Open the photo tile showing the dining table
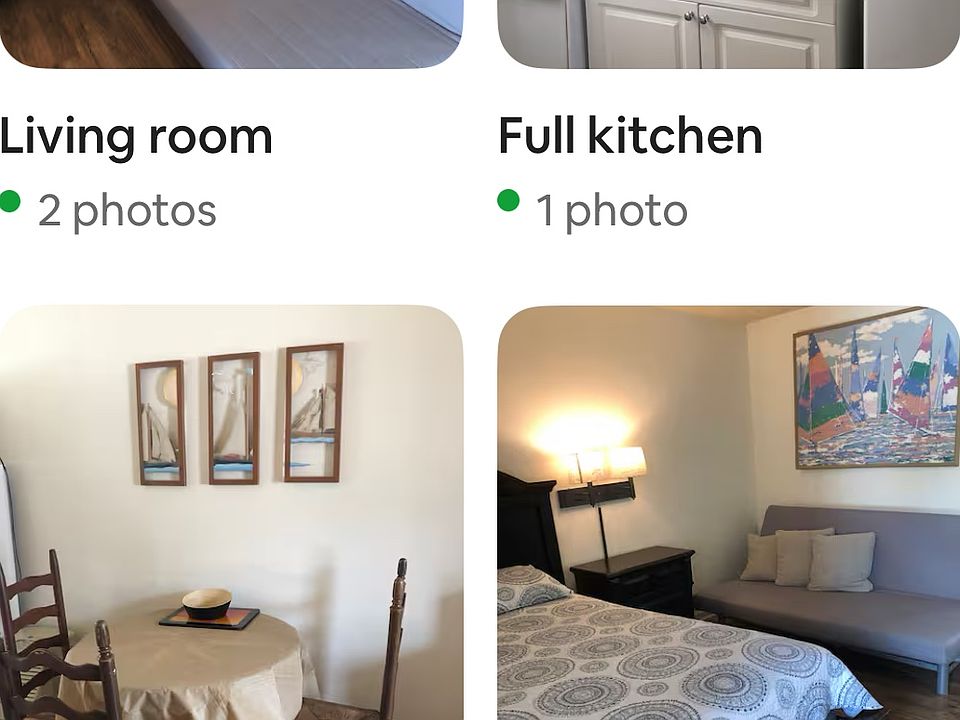Screen dimensions: 960x720 click(x=231, y=512)
